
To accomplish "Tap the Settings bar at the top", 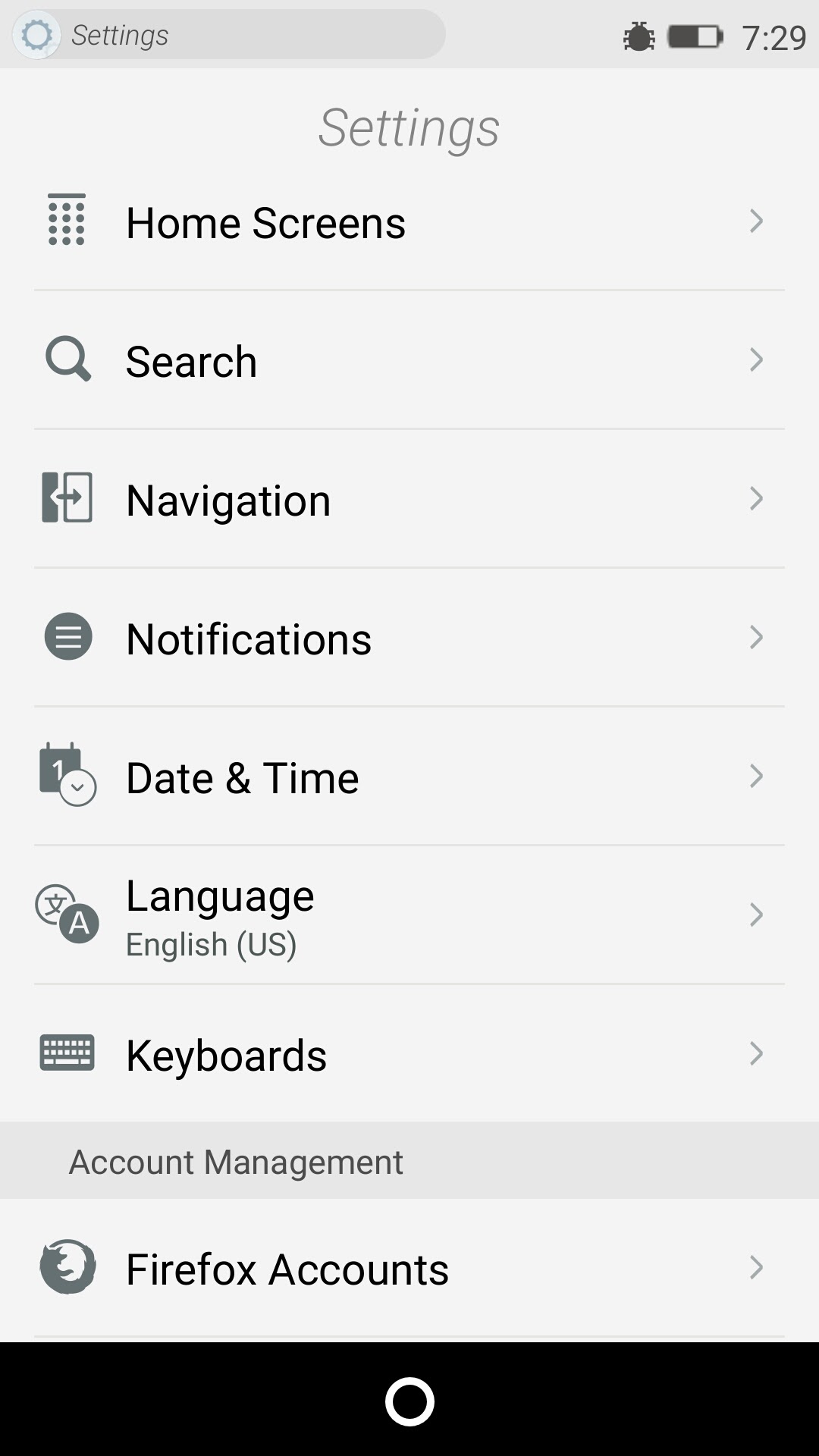I will point(229,35).
